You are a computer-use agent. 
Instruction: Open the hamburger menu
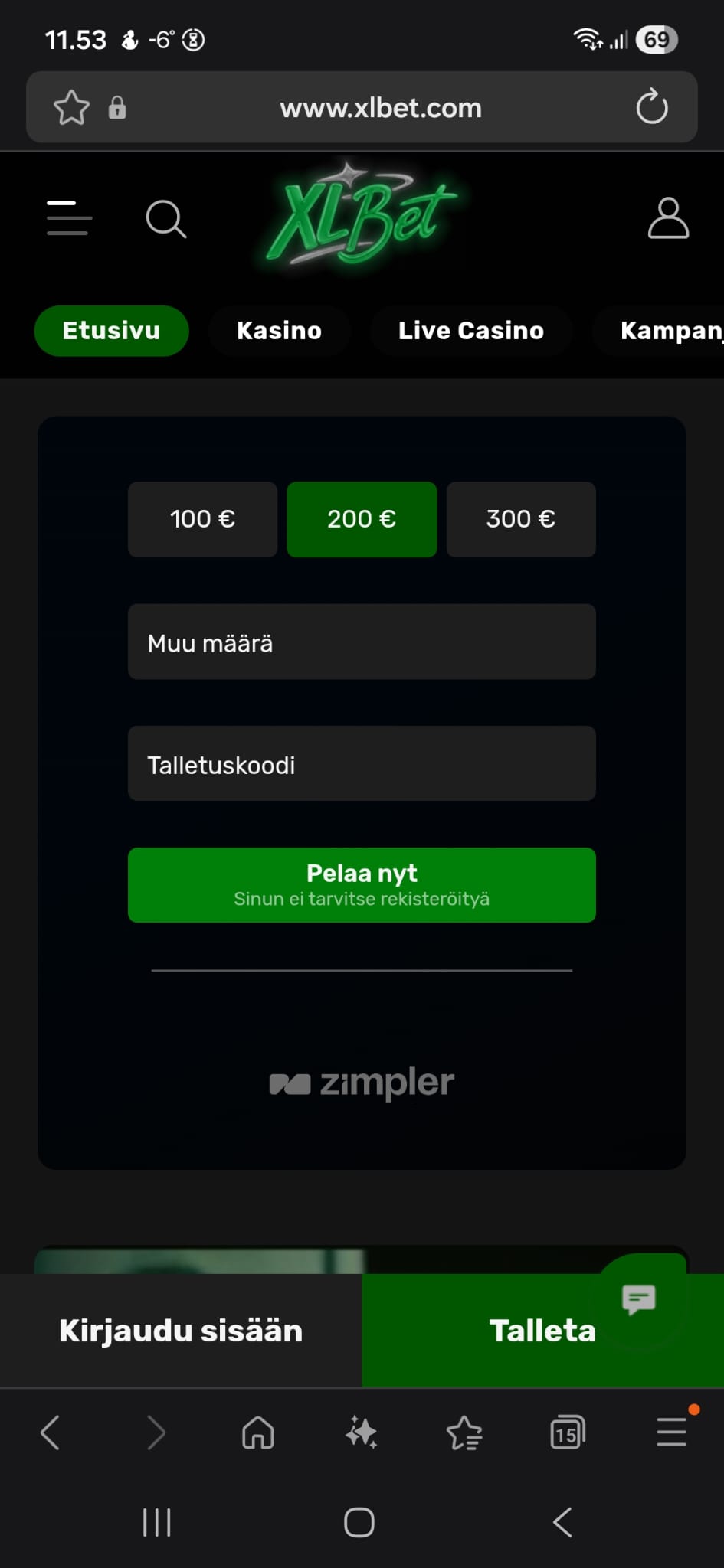(68, 219)
